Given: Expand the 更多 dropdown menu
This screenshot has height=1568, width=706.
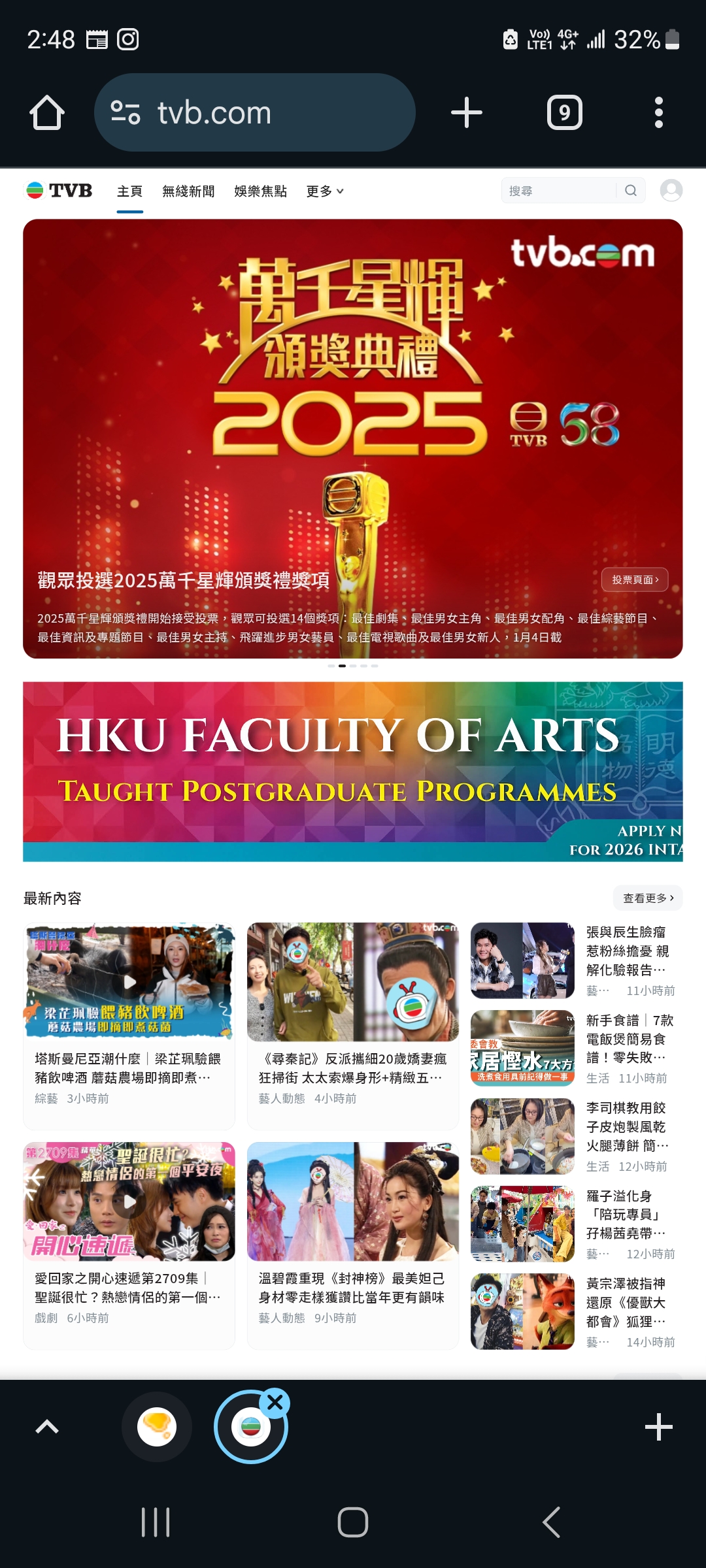Looking at the screenshot, I should 325,191.
